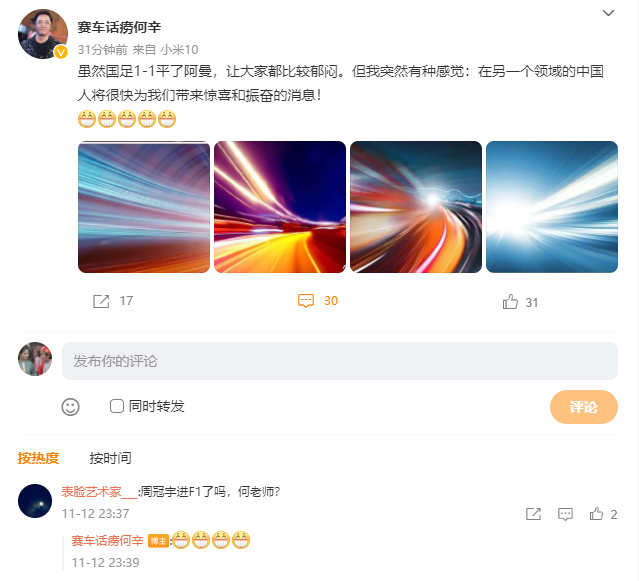Open 赛车话痨何辛 link in the reply
The image size is (639, 581).
[107, 541]
